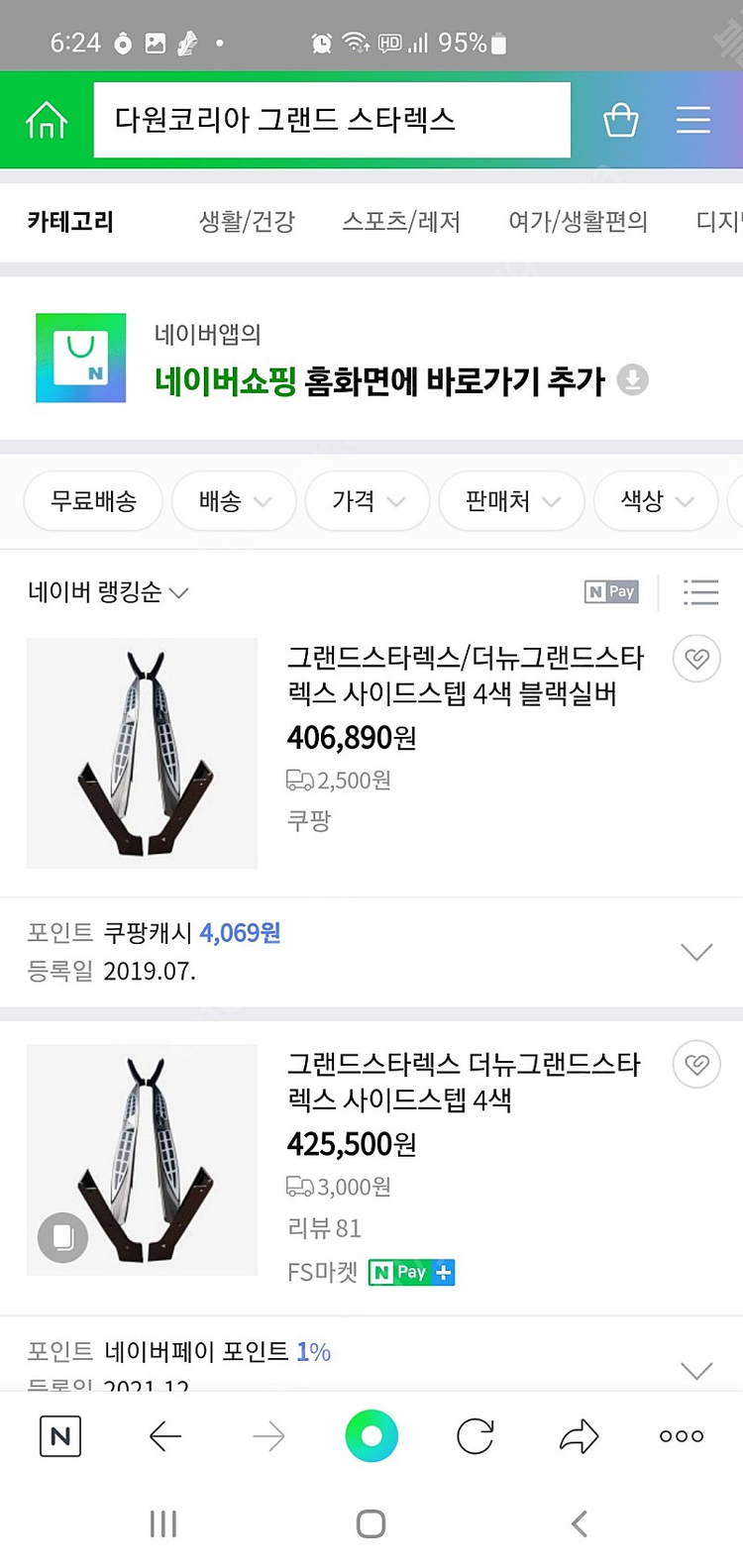The width and height of the screenshot is (743, 1568).
Task: Reload the page from the bottom toolbar
Action: pos(476,1436)
